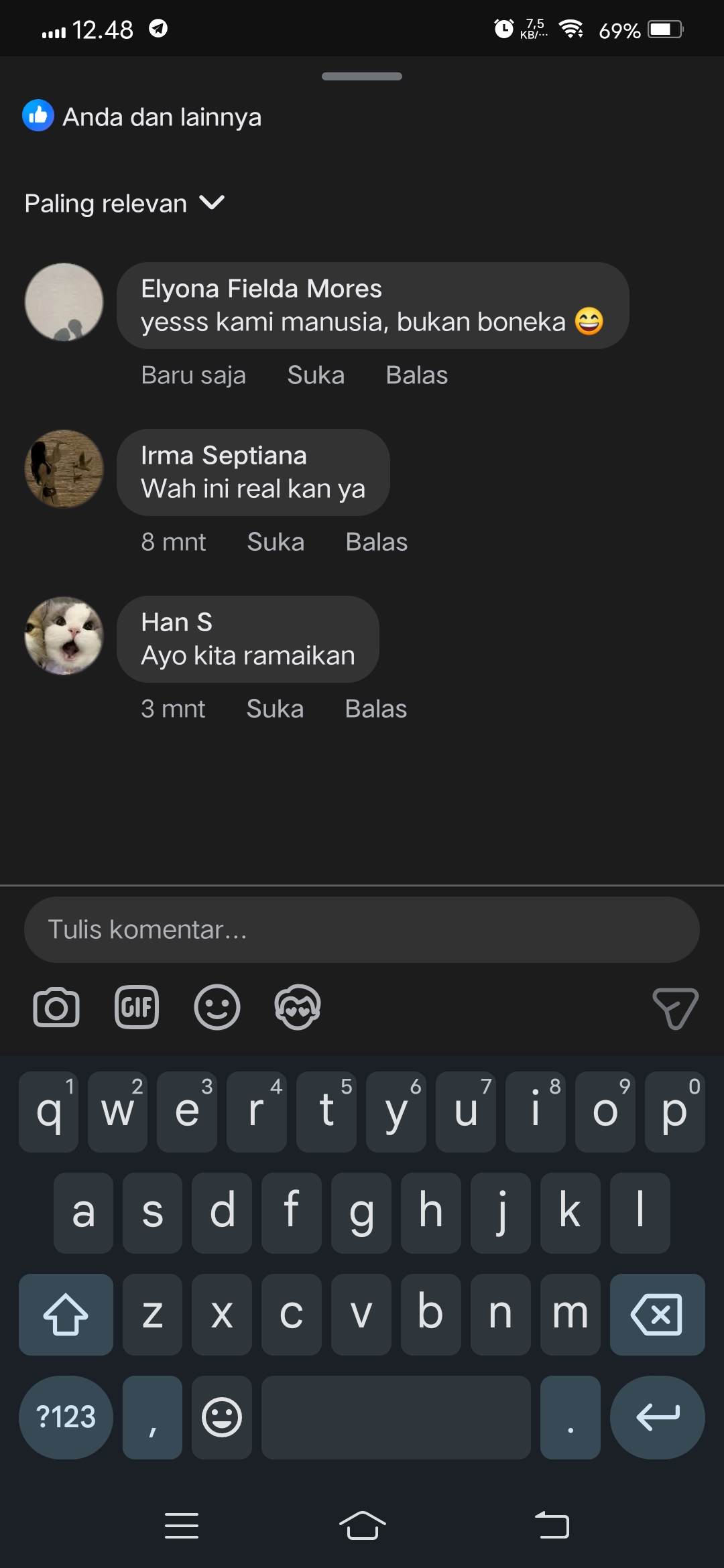This screenshot has height=1568, width=724.
Task: Open the GIF picker
Action: [137, 1007]
